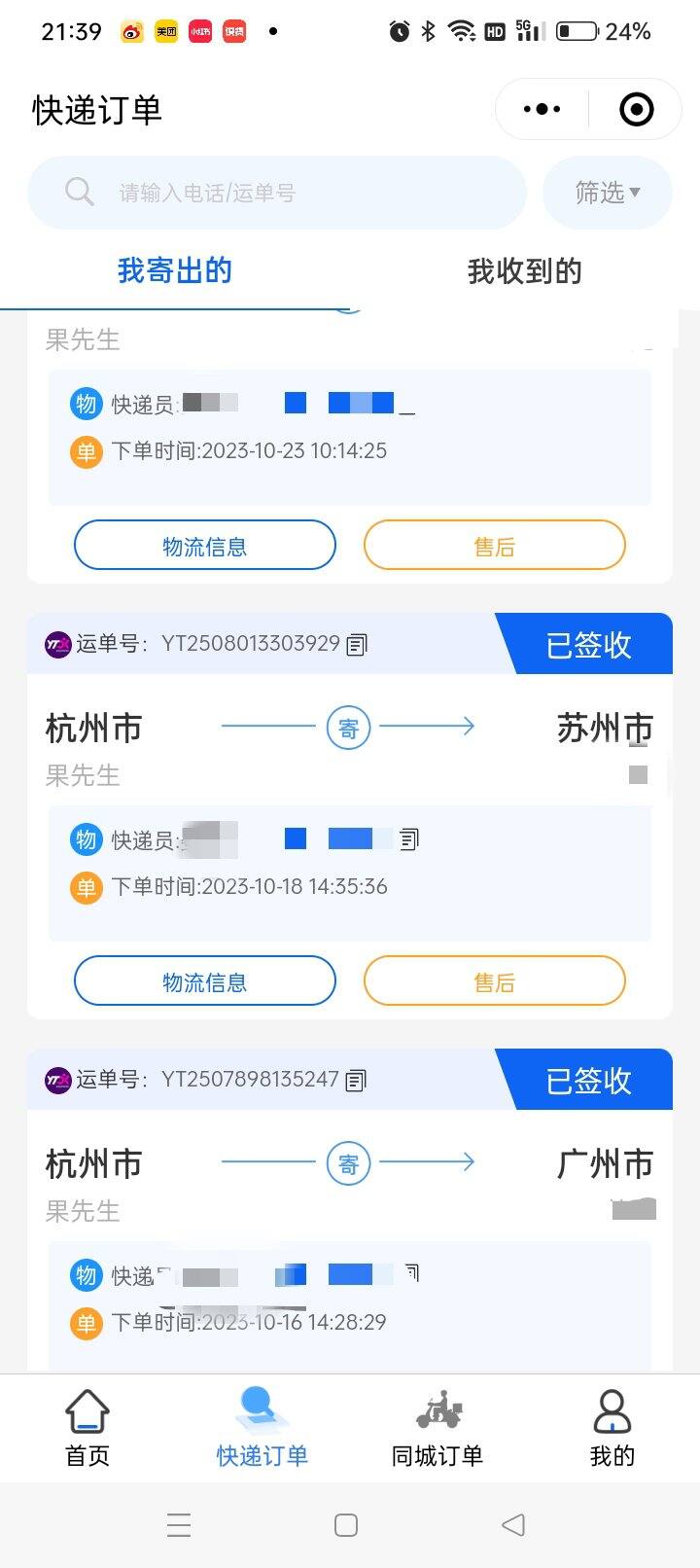Tap the phone/waybill number search field

277,193
